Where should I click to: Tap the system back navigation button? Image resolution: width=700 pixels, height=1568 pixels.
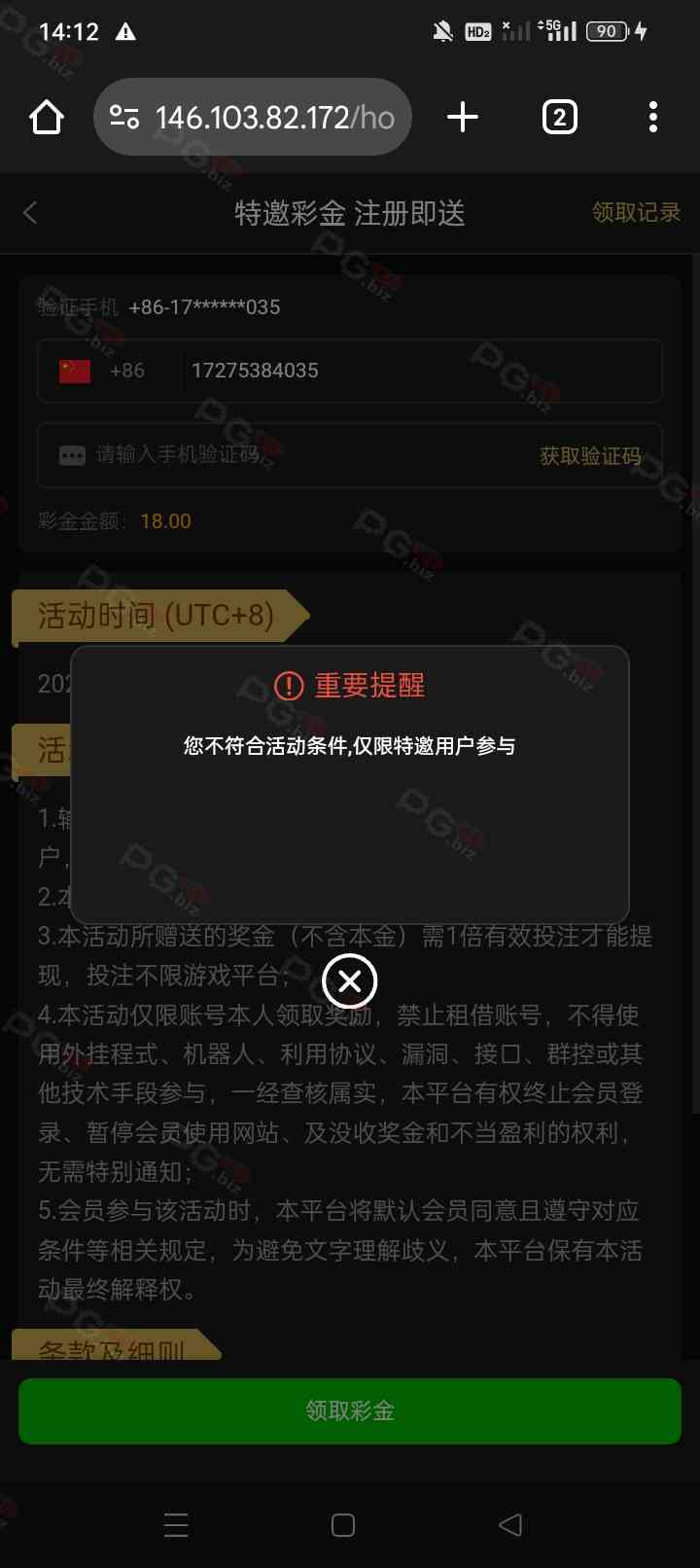tap(510, 1524)
